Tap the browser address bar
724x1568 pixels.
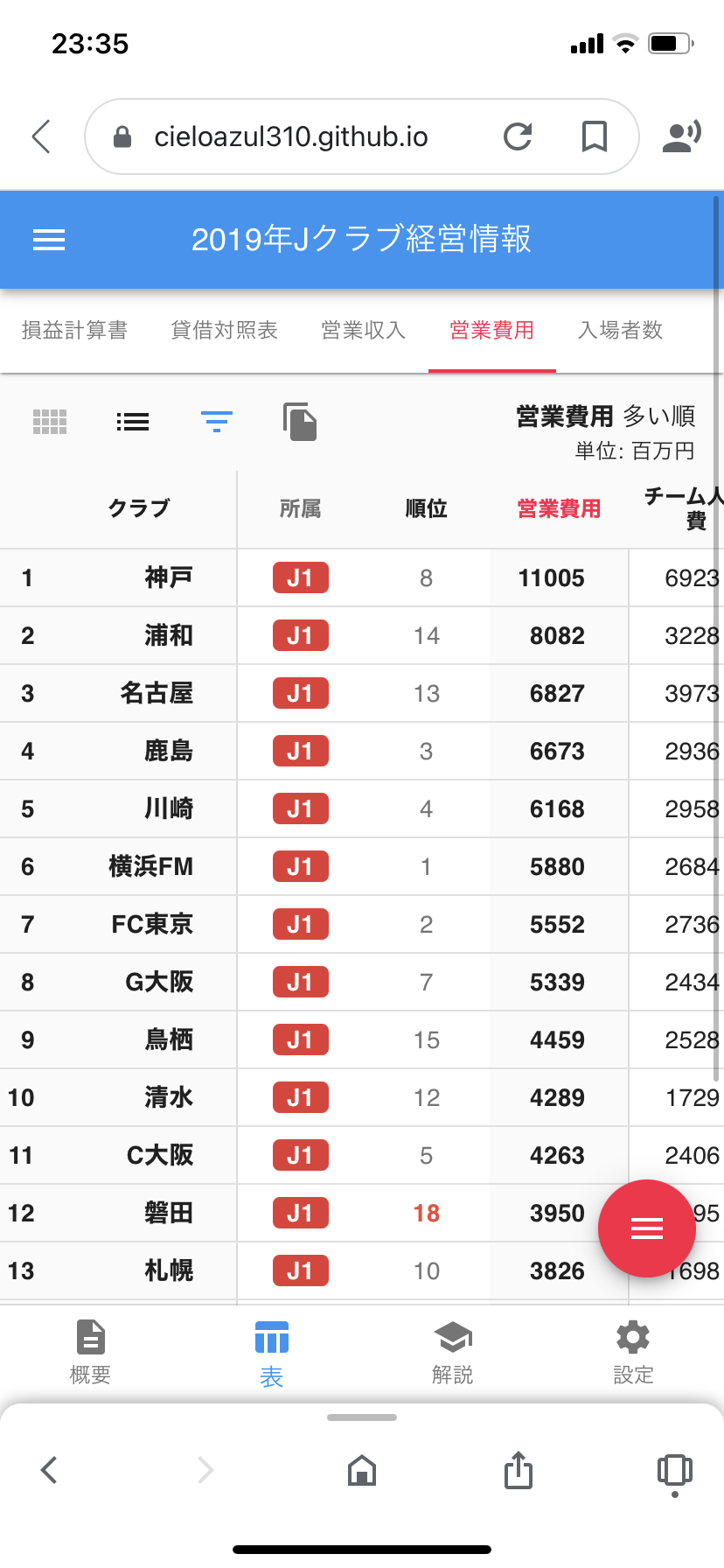click(x=291, y=136)
